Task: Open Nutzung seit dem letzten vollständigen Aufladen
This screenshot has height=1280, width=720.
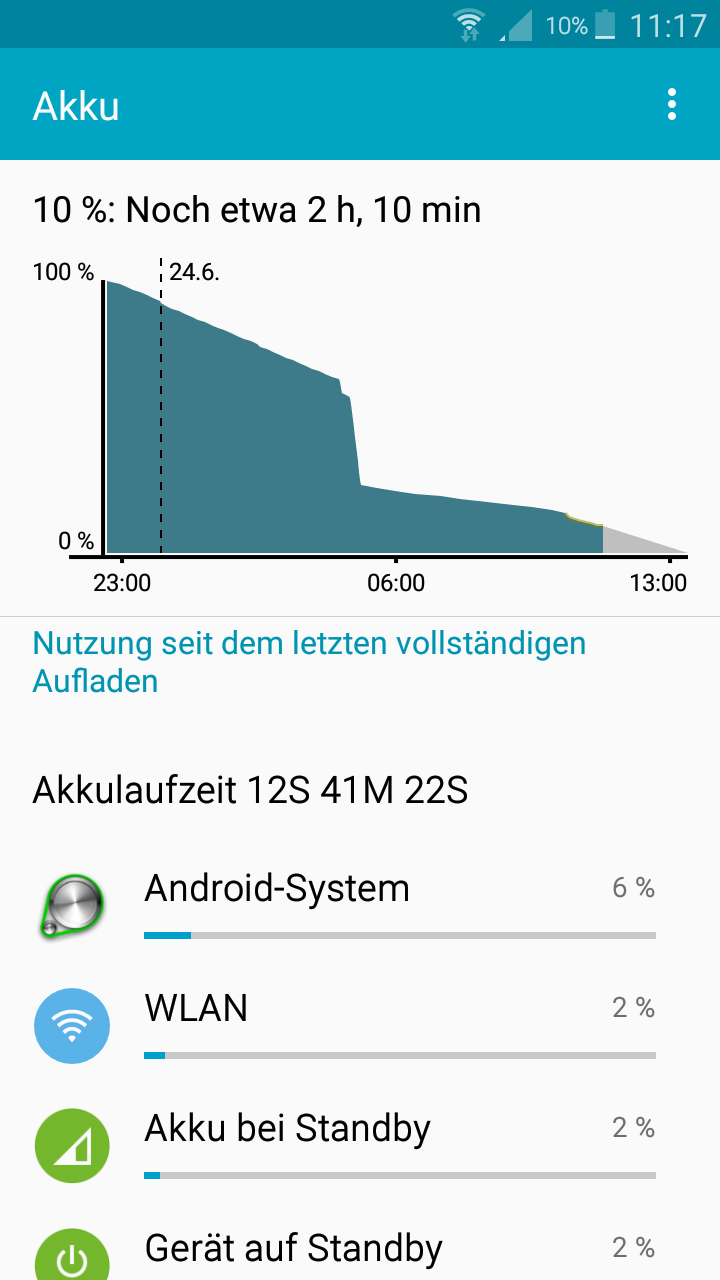Action: click(x=308, y=660)
